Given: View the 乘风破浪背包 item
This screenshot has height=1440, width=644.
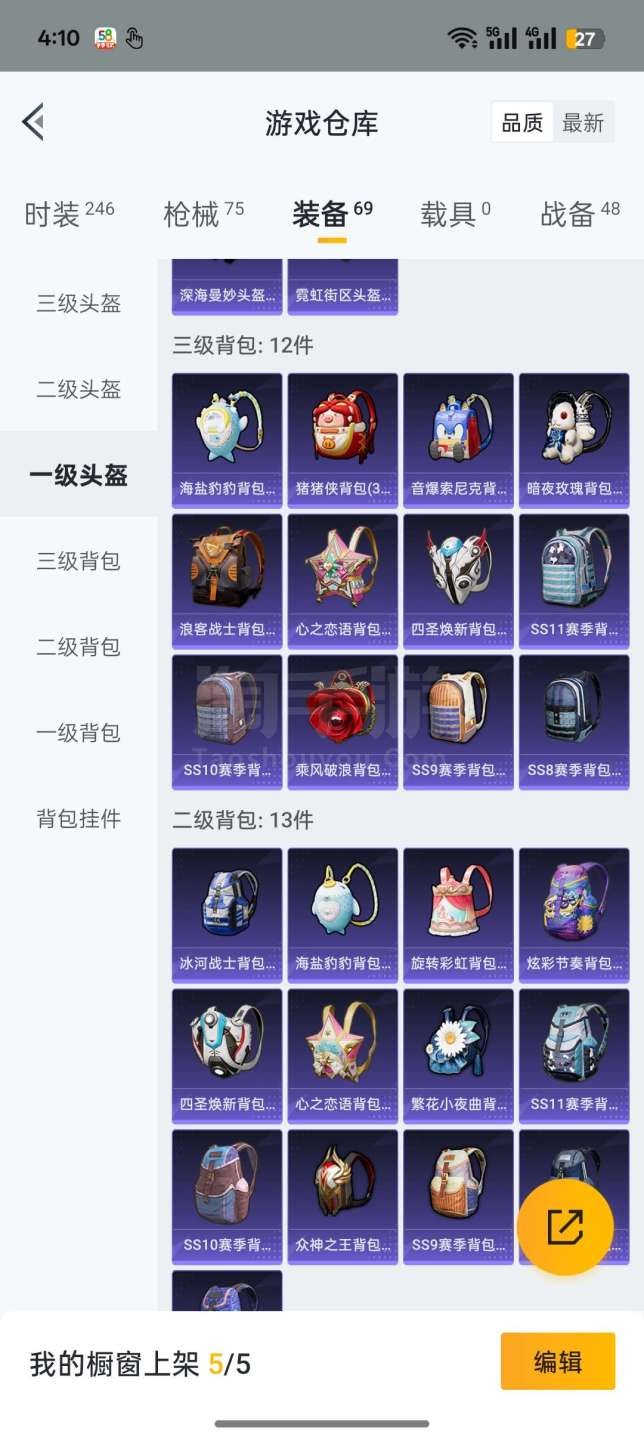Looking at the screenshot, I should coord(342,719).
